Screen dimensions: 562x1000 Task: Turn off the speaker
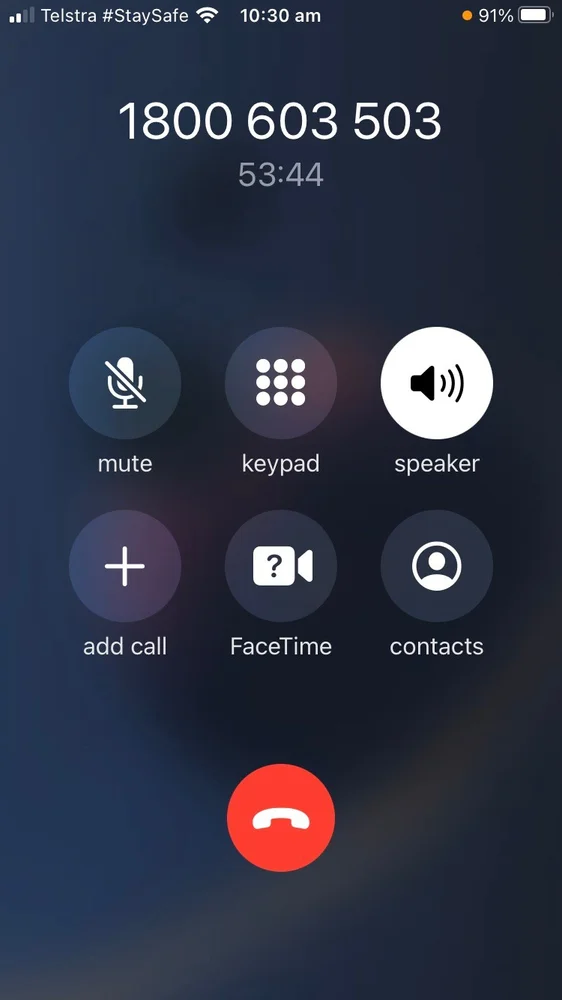[x=437, y=383]
